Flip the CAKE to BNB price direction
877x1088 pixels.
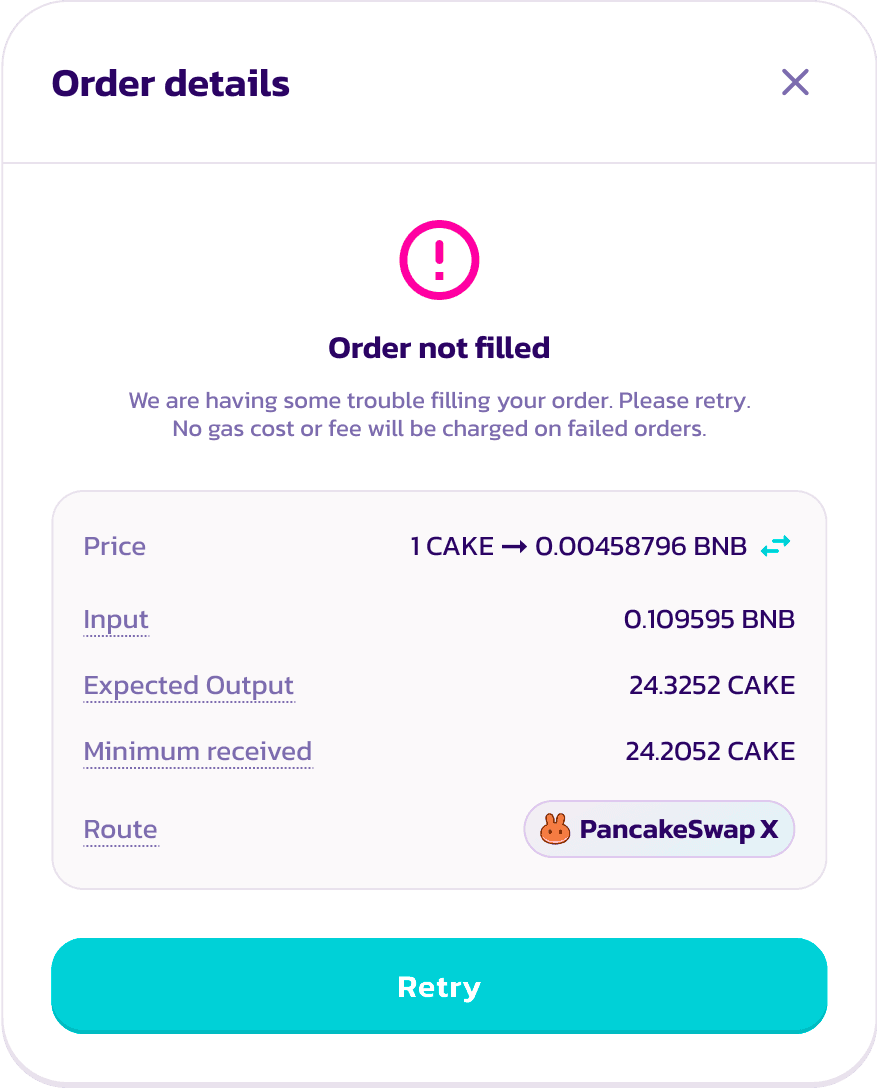click(x=775, y=546)
